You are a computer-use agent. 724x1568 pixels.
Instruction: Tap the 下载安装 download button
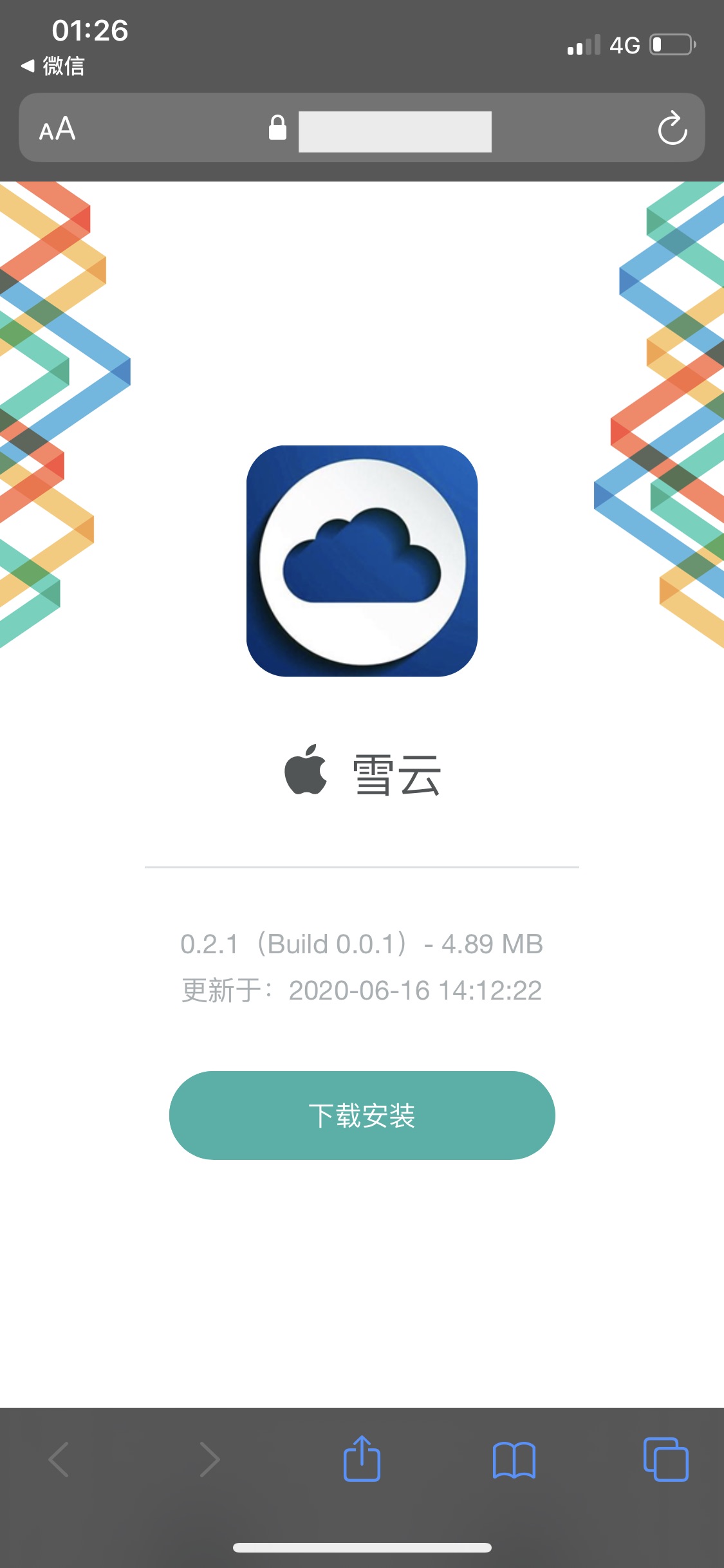362,1115
